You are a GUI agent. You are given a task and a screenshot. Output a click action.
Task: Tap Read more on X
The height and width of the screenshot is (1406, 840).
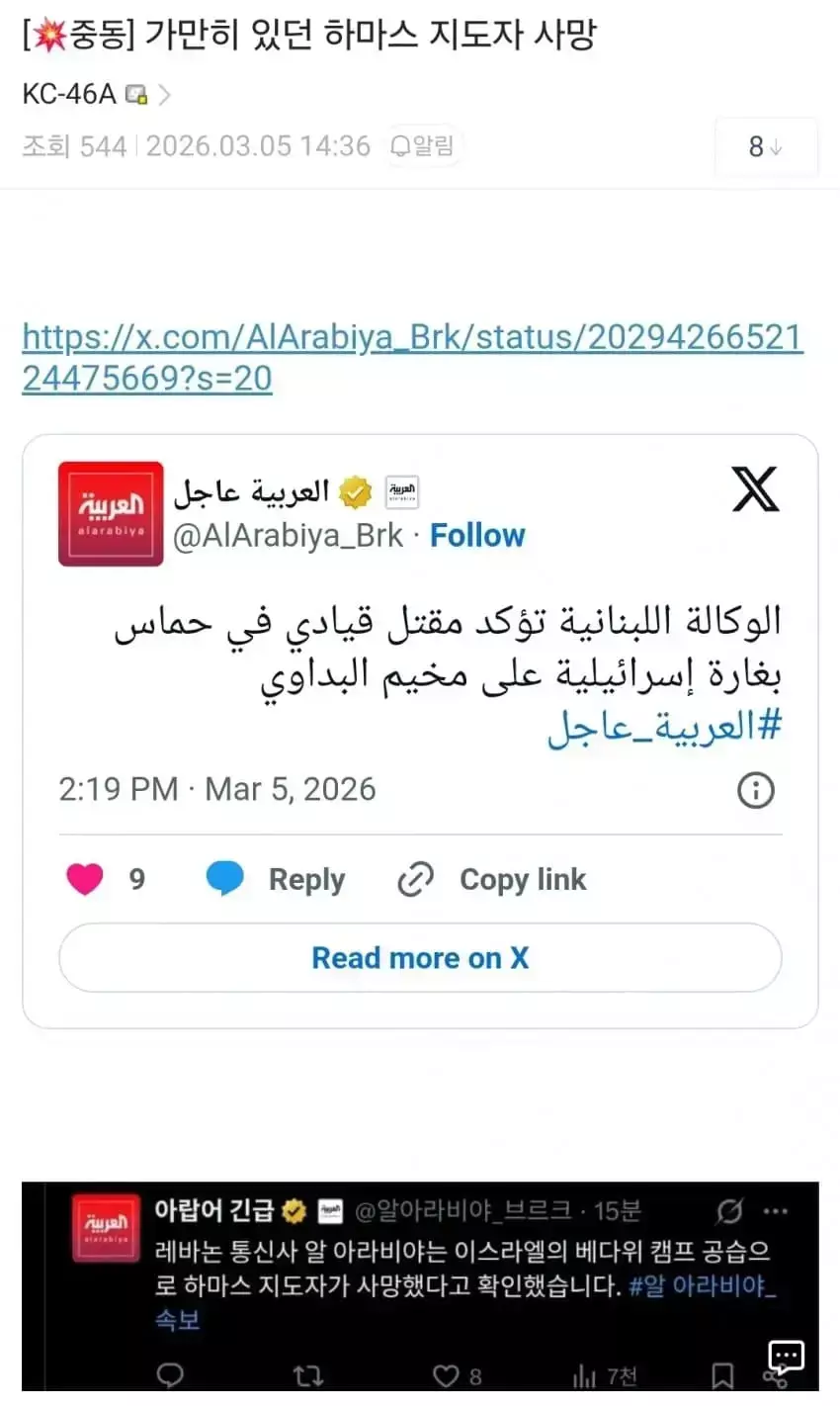pyautogui.click(x=420, y=957)
